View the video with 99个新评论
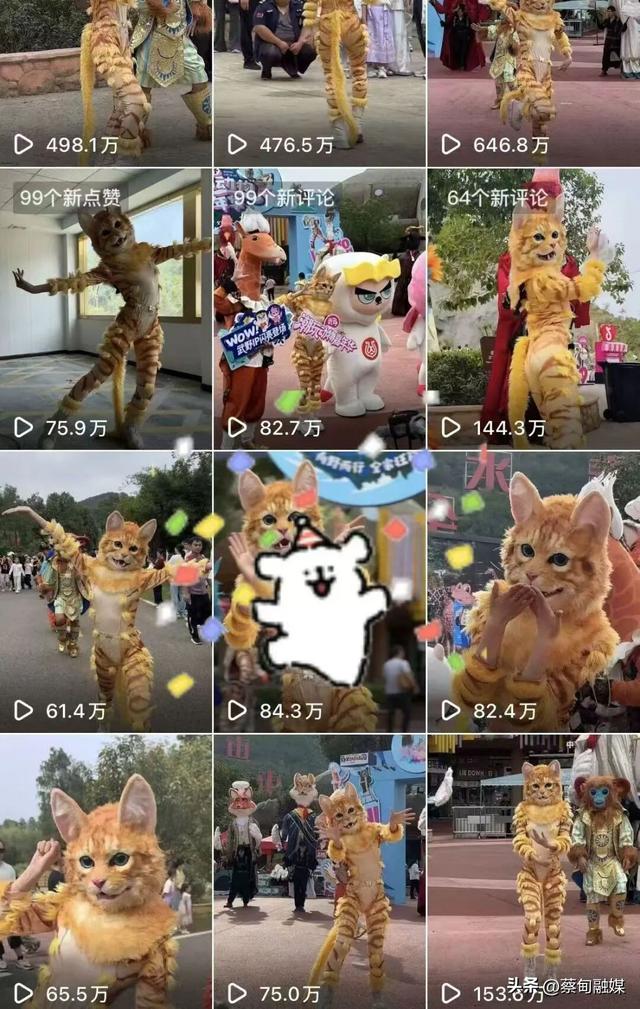Screen dimensions: 640x1009 (x=320, y=308)
